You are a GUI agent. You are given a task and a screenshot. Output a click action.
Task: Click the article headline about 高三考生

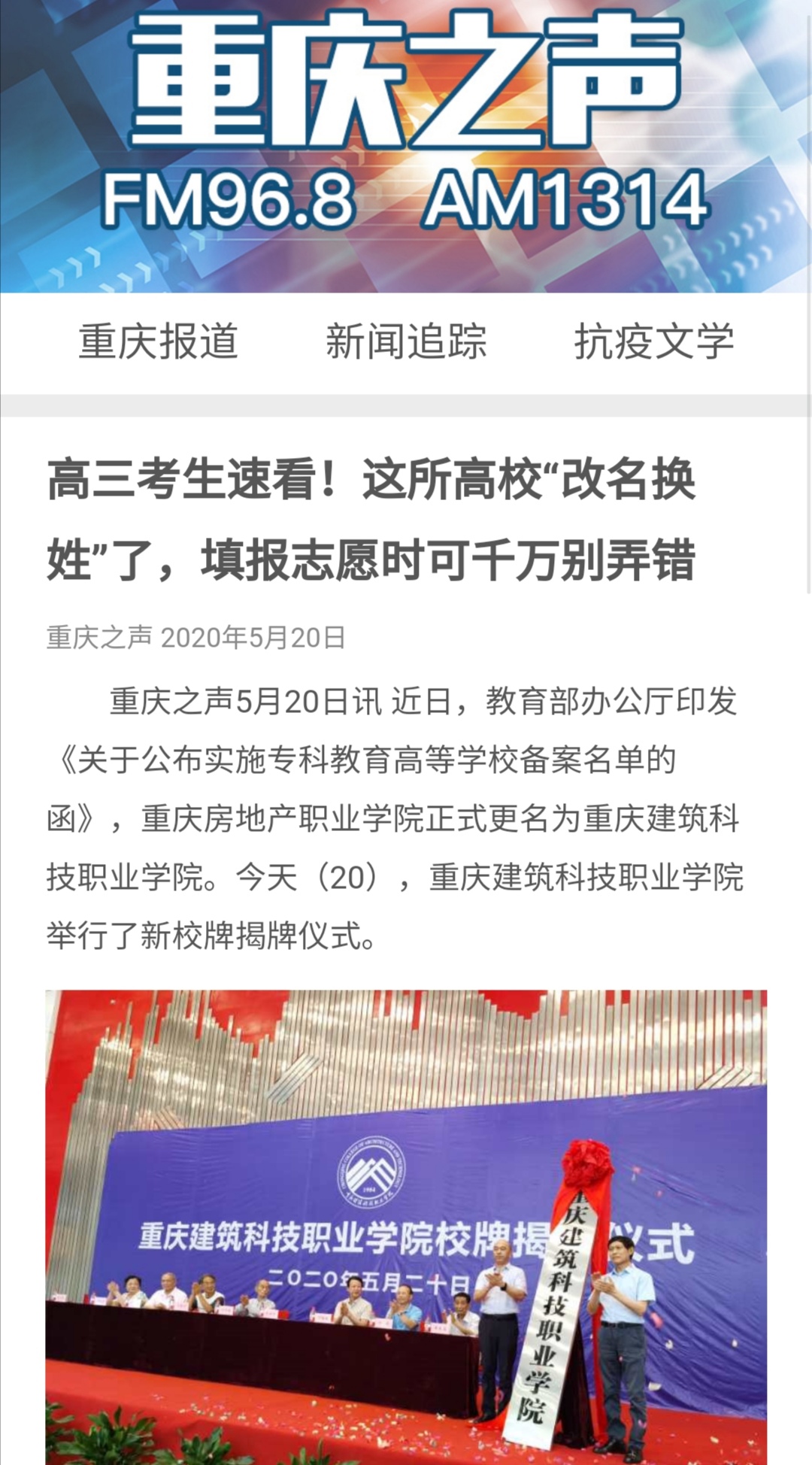tap(376, 519)
